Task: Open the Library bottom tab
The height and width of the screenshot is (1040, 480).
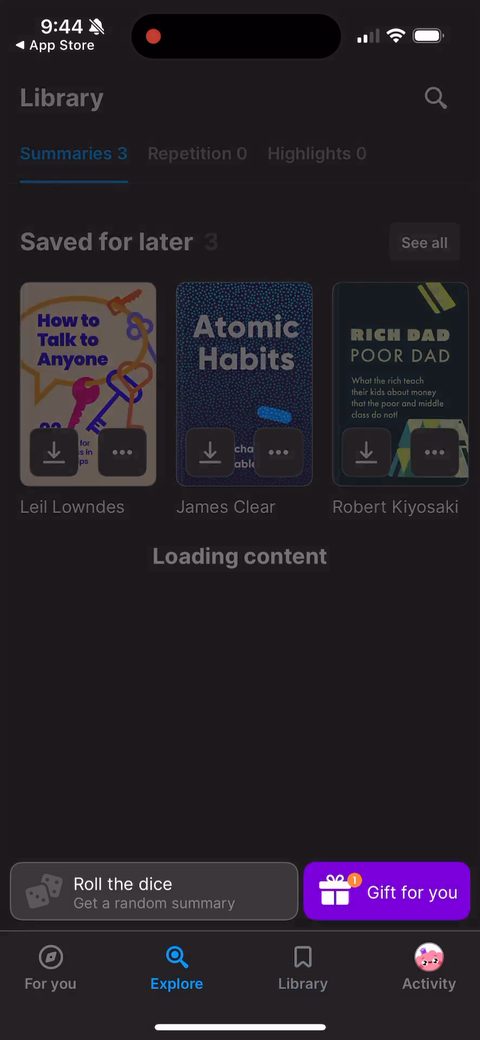Action: click(x=303, y=968)
